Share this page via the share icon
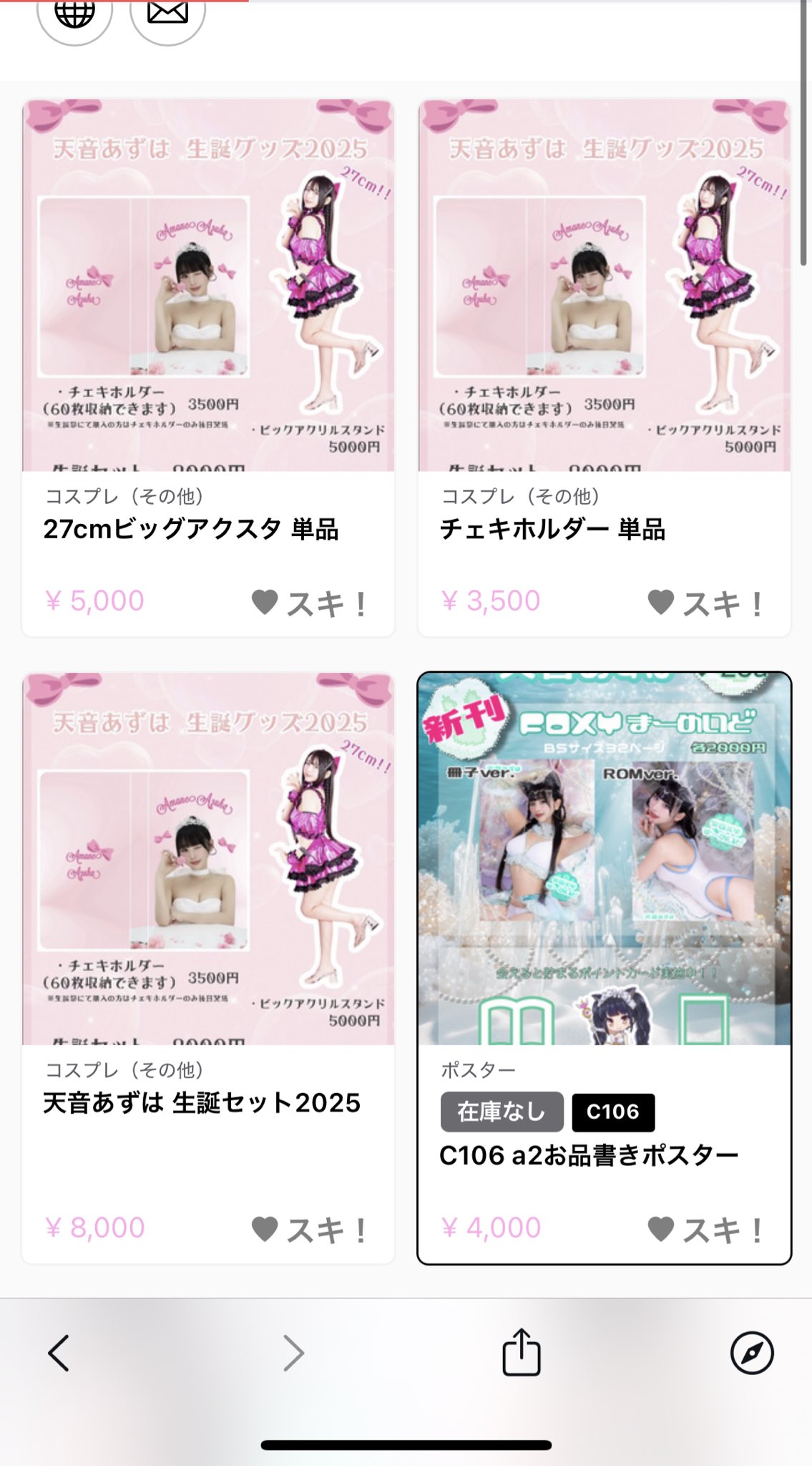Screen dimensions: 812x1466 point(521,1352)
